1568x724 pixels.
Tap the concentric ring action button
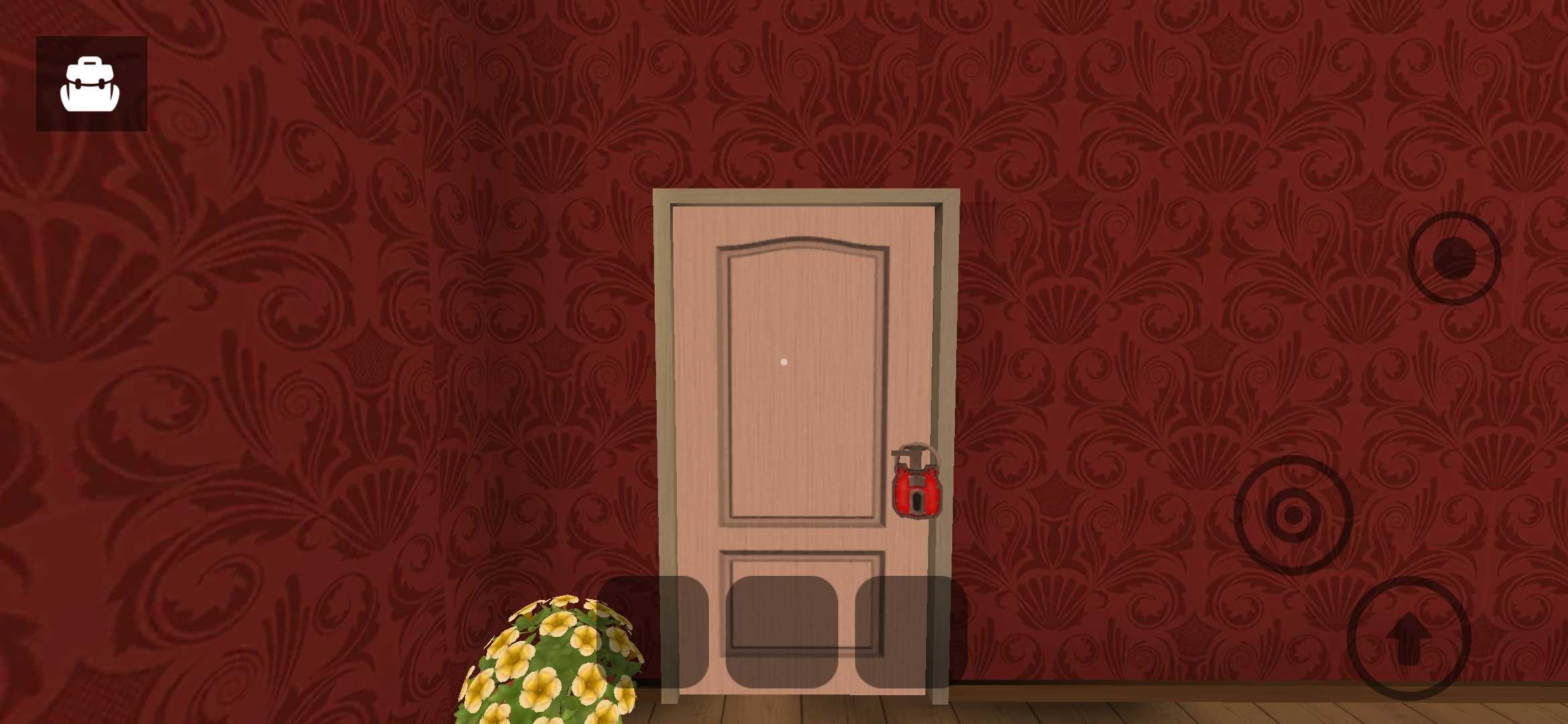click(1293, 516)
